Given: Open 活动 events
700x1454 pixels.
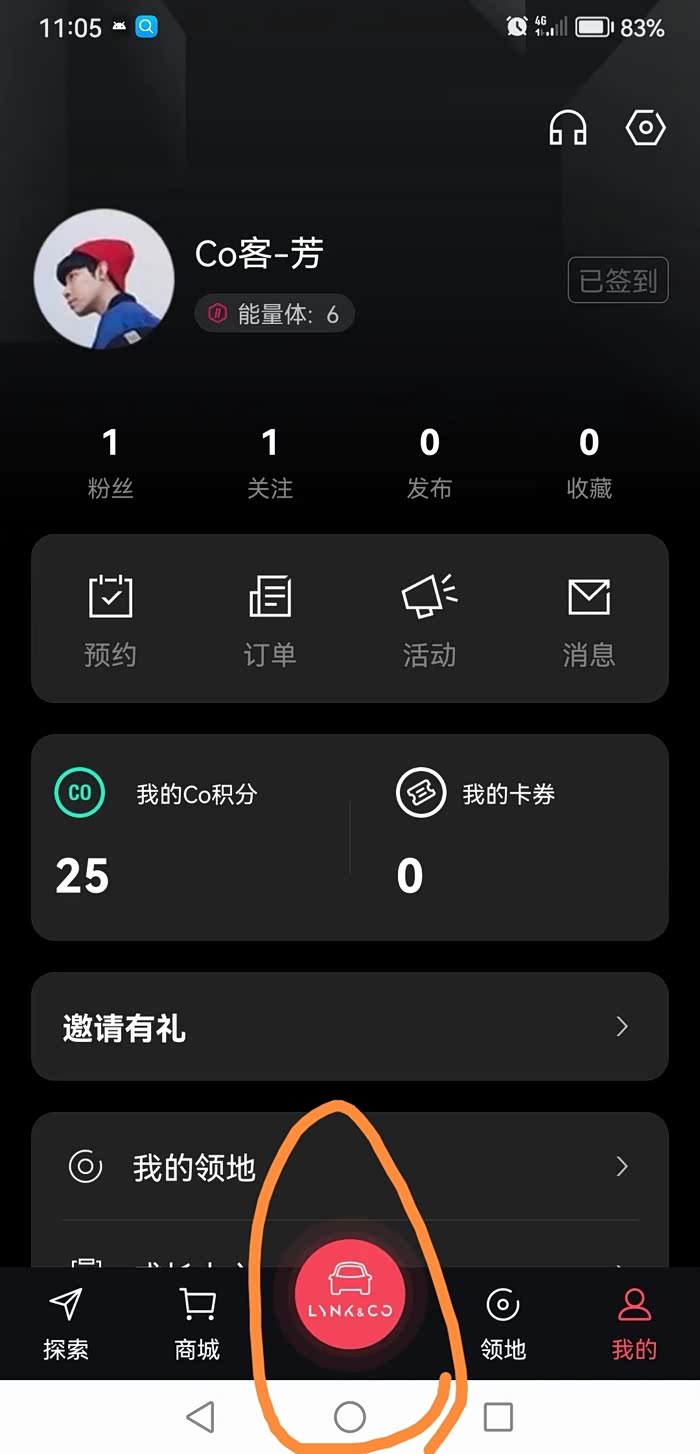Looking at the screenshot, I should click(x=429, y=620).
